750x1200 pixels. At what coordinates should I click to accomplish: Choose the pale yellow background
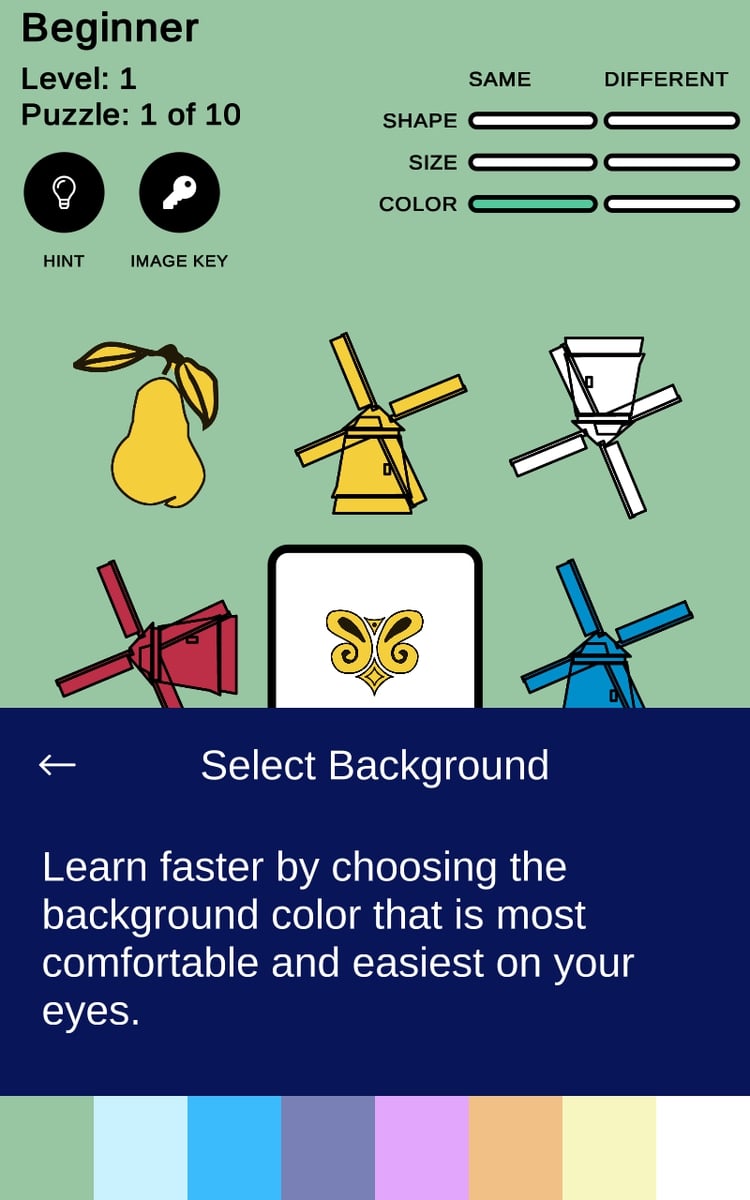[609, 1147]
